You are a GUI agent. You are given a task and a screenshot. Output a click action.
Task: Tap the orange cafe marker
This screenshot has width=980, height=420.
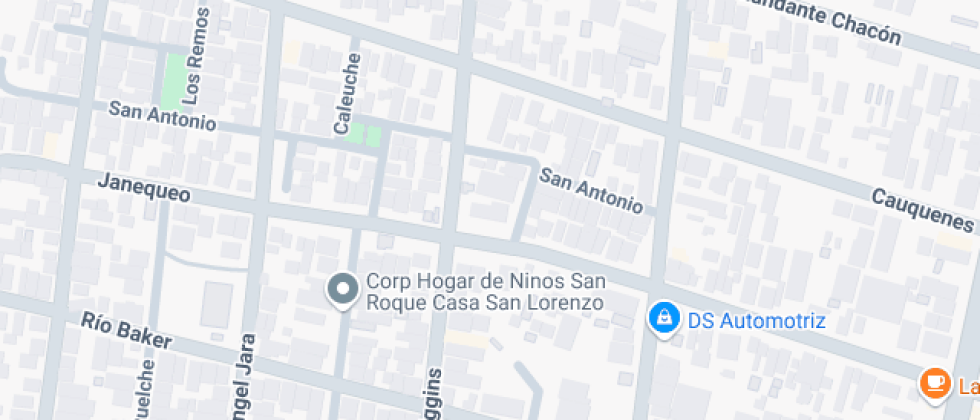[936, 384]
